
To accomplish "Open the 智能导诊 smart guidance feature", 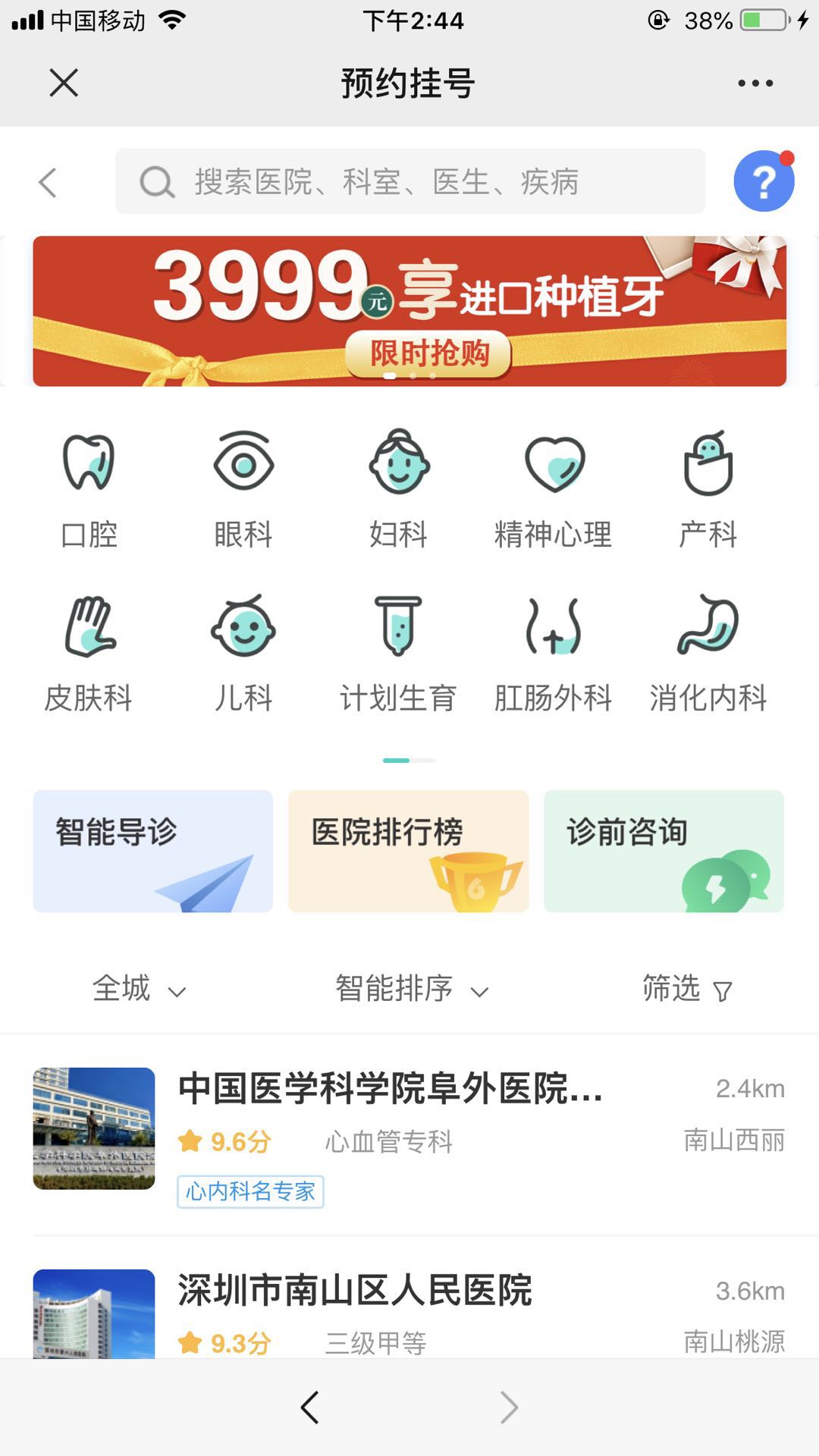I will tap(152, 851).
